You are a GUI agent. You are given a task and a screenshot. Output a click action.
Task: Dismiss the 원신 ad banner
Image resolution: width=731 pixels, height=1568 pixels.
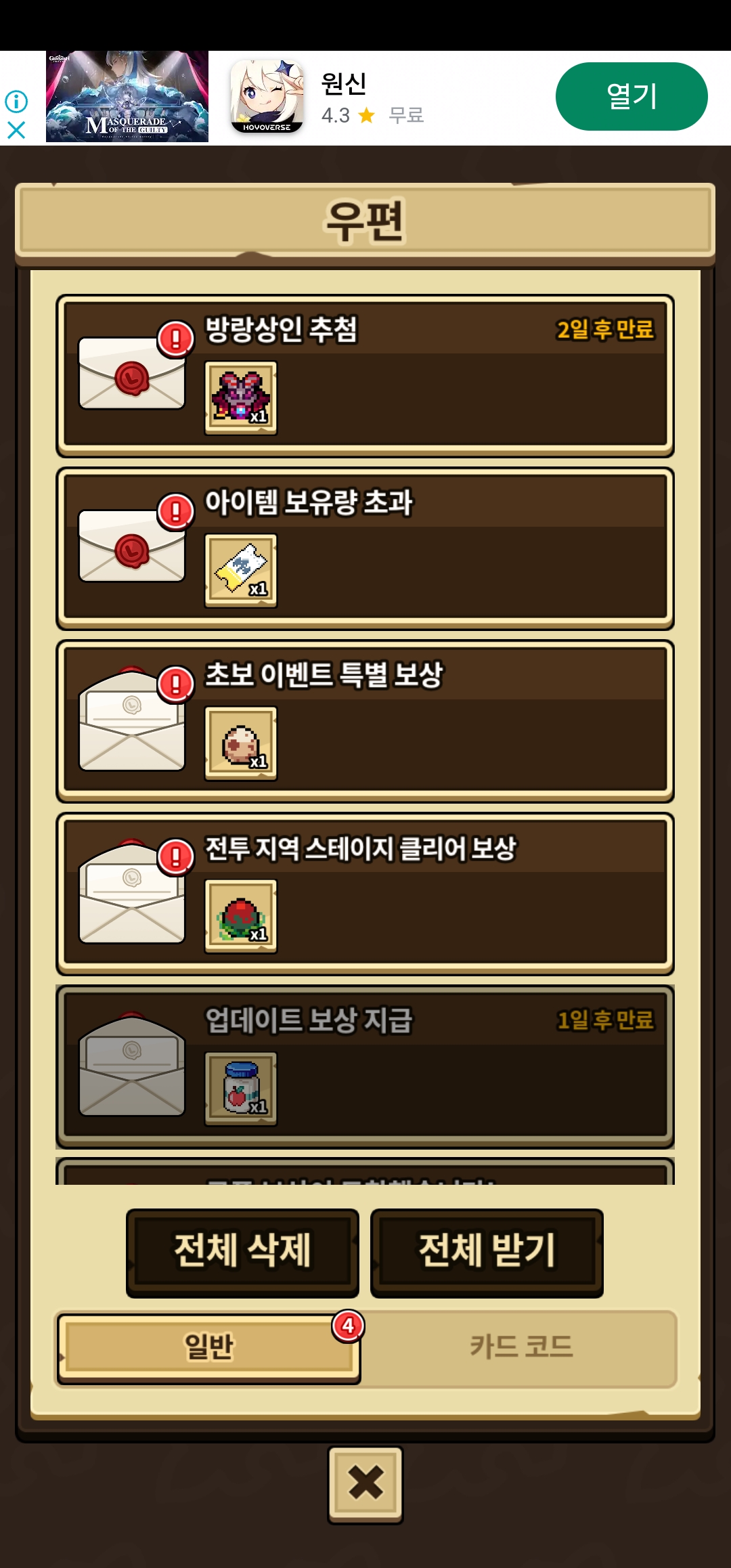[16, 129]
